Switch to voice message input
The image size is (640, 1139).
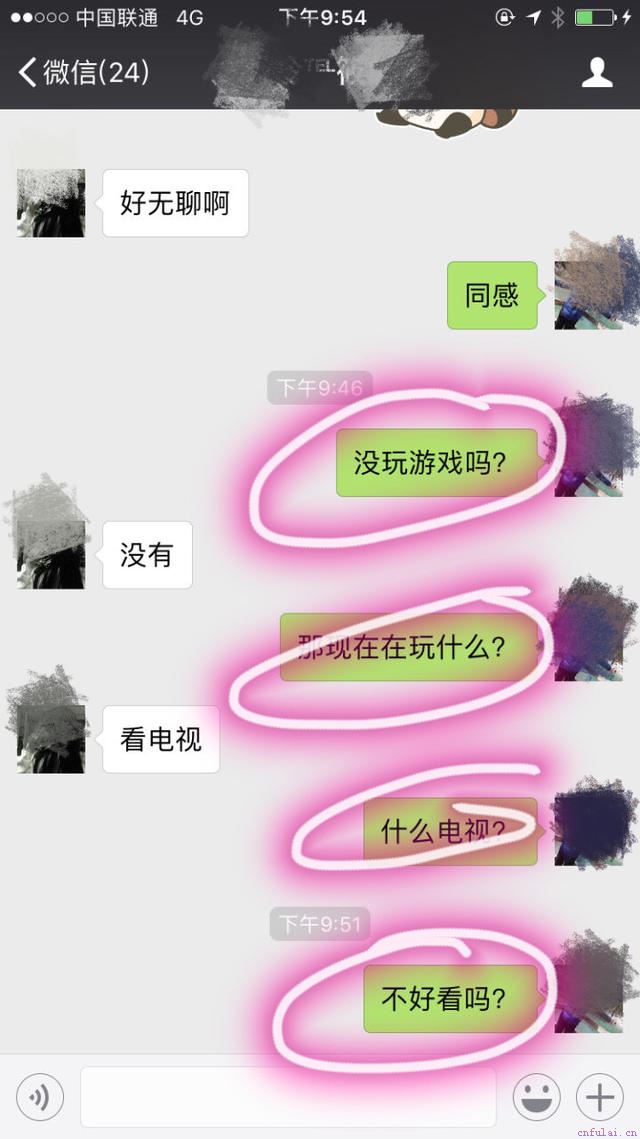click(40, 1098)
